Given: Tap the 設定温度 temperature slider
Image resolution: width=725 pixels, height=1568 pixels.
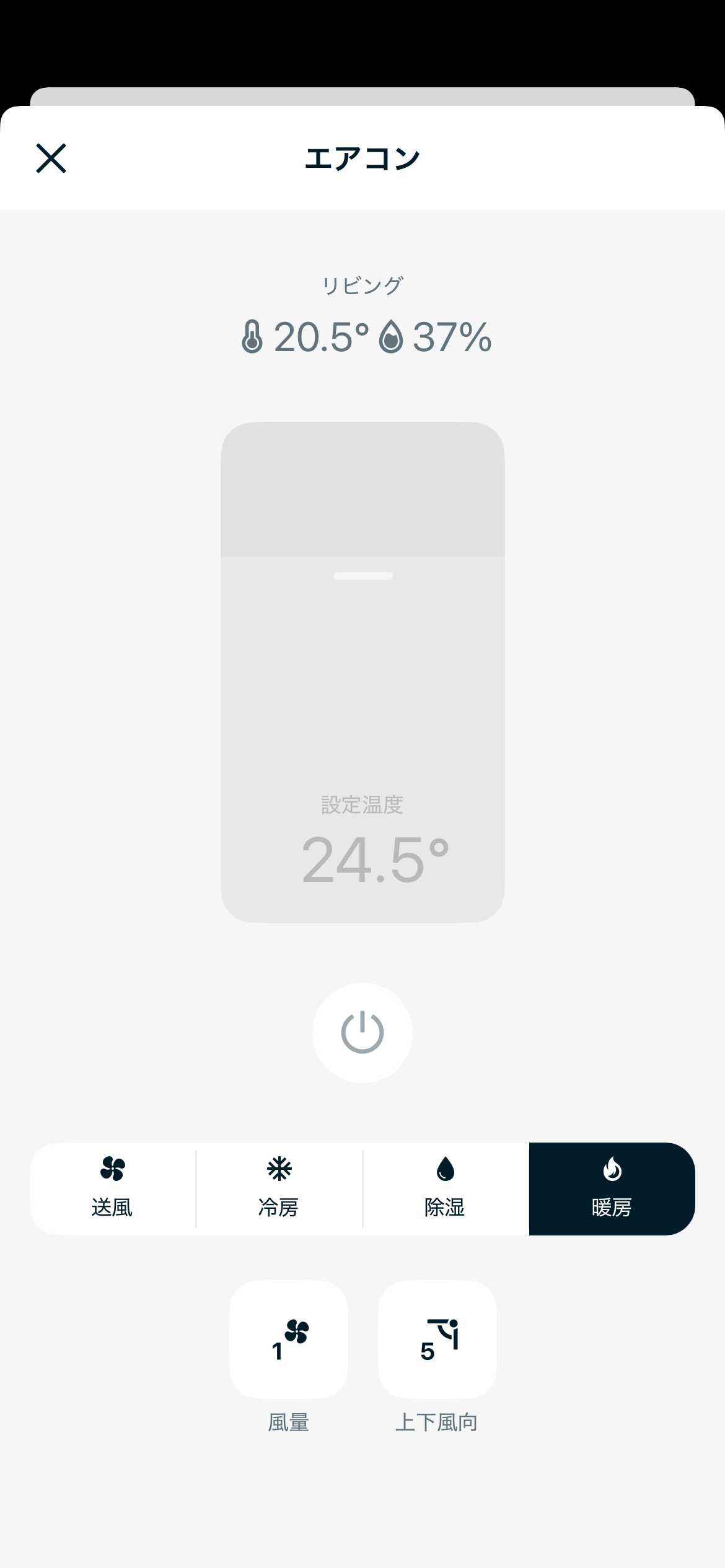Looking at the screenshot, I should pyautogui.click(x=362, y=672).
